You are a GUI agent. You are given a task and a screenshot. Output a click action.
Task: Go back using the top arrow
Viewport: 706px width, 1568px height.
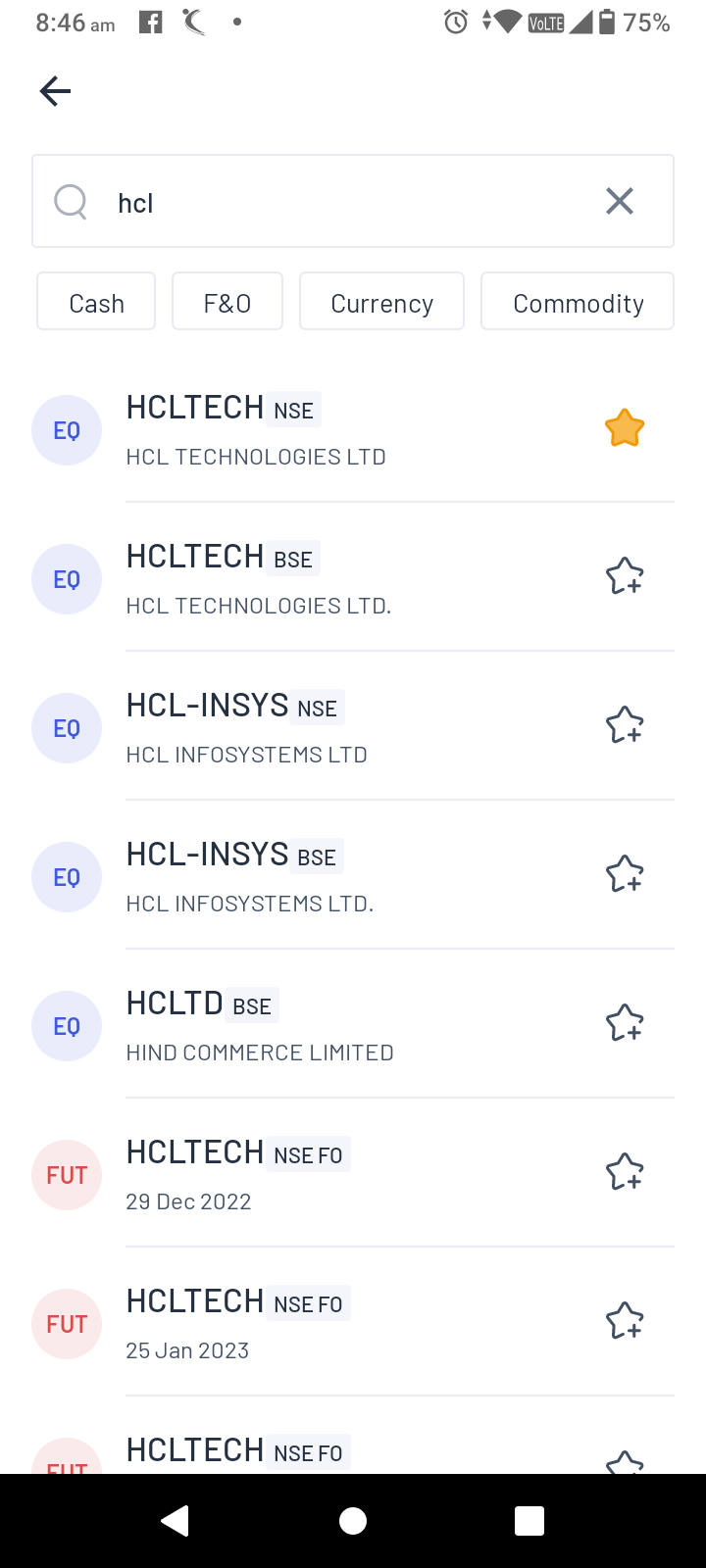(55, 91)
